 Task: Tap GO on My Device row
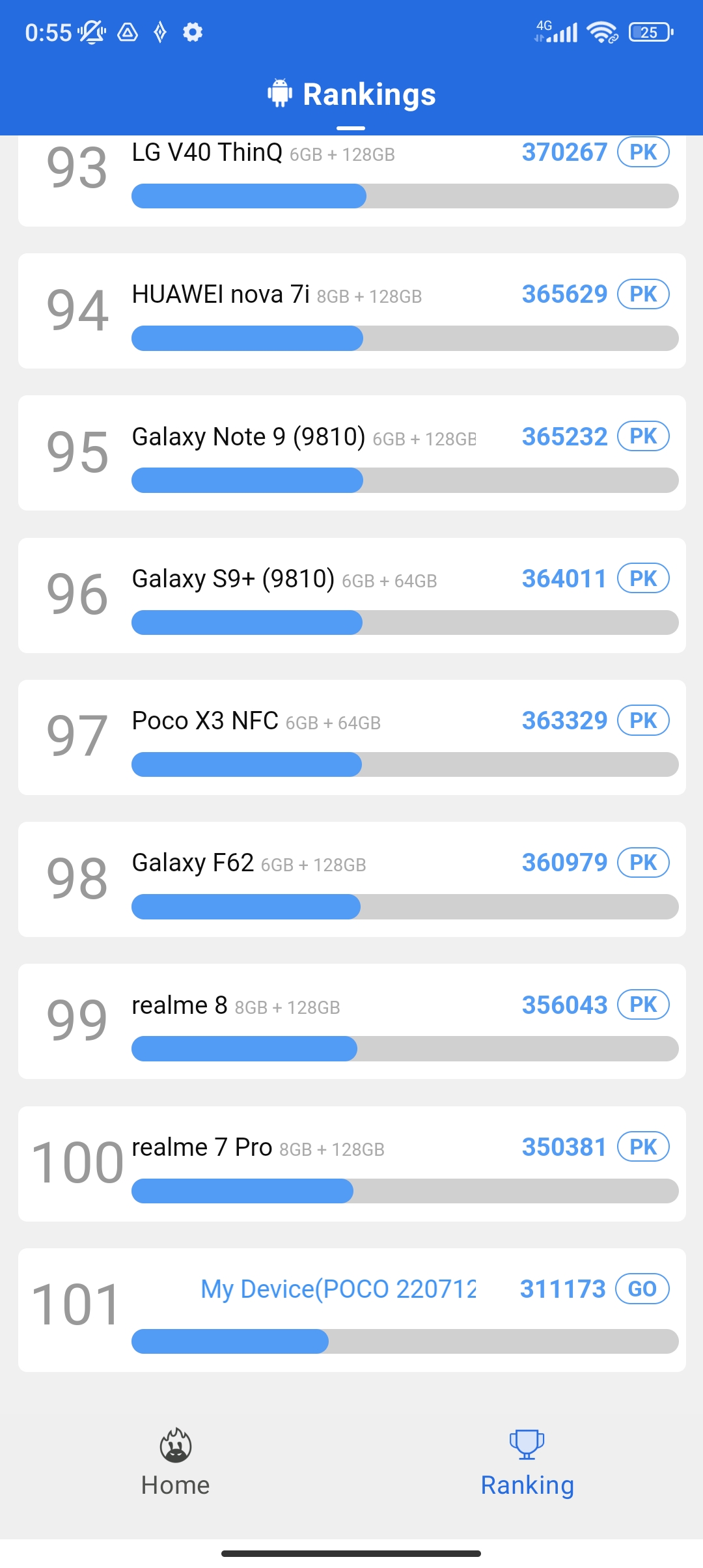click(x=642, y=1289)
